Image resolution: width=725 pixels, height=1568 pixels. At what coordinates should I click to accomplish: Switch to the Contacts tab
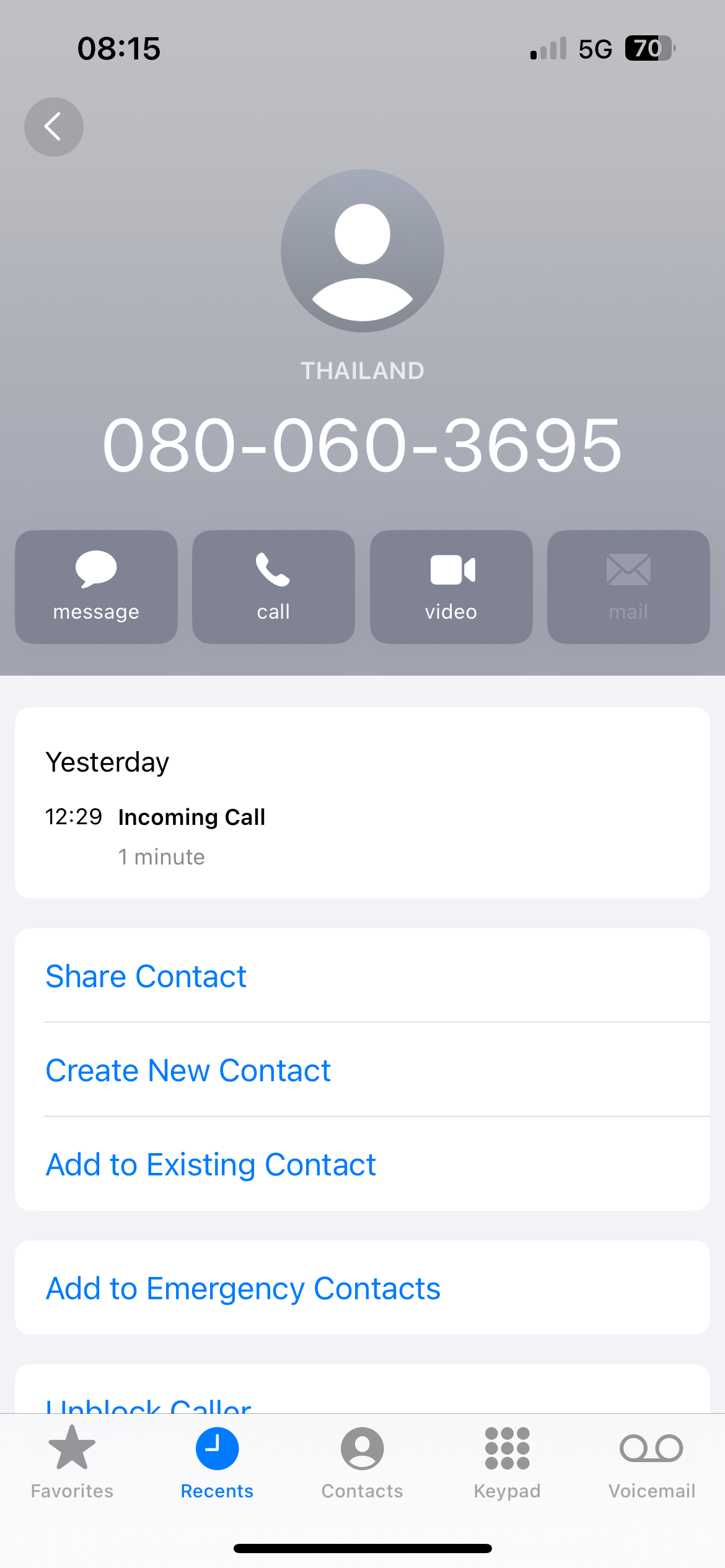(362, 1462)
